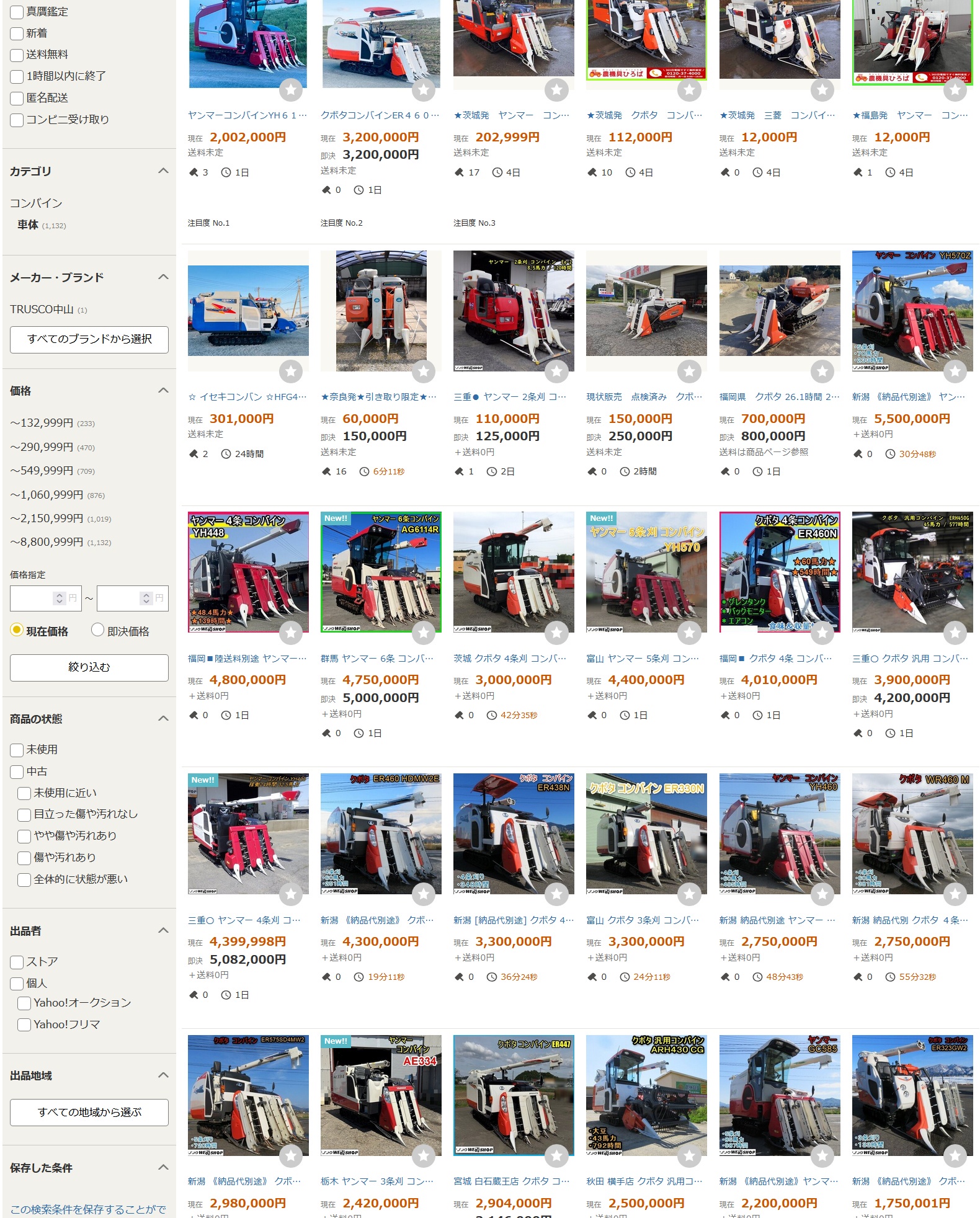
Task: Filter sellers by ストア checkbox
Action: (17, 962)
